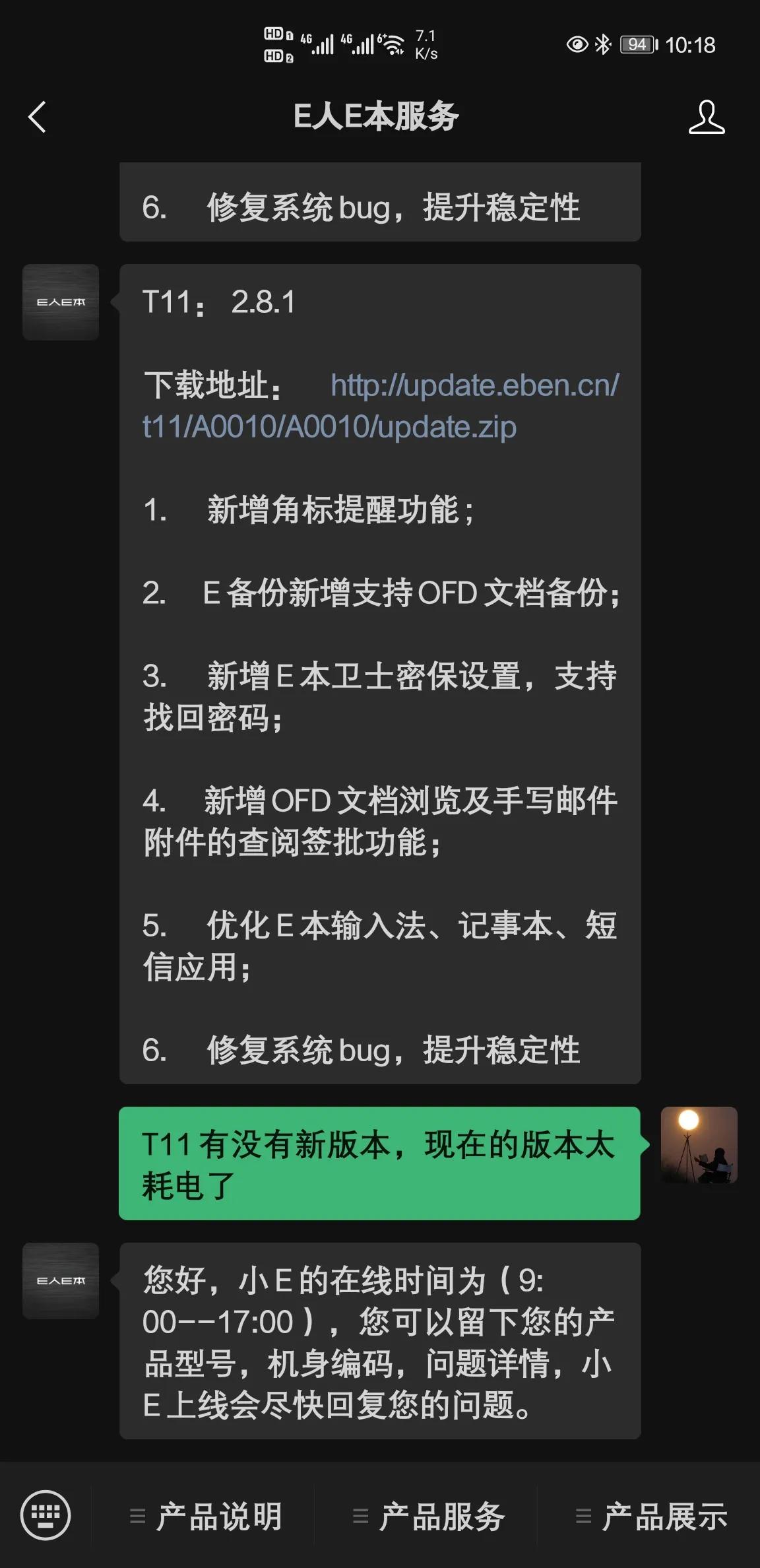This screenshot has width=760, height=1568.
Task: Tap the E人E本 account avatar icon
Action: [59, 304]
